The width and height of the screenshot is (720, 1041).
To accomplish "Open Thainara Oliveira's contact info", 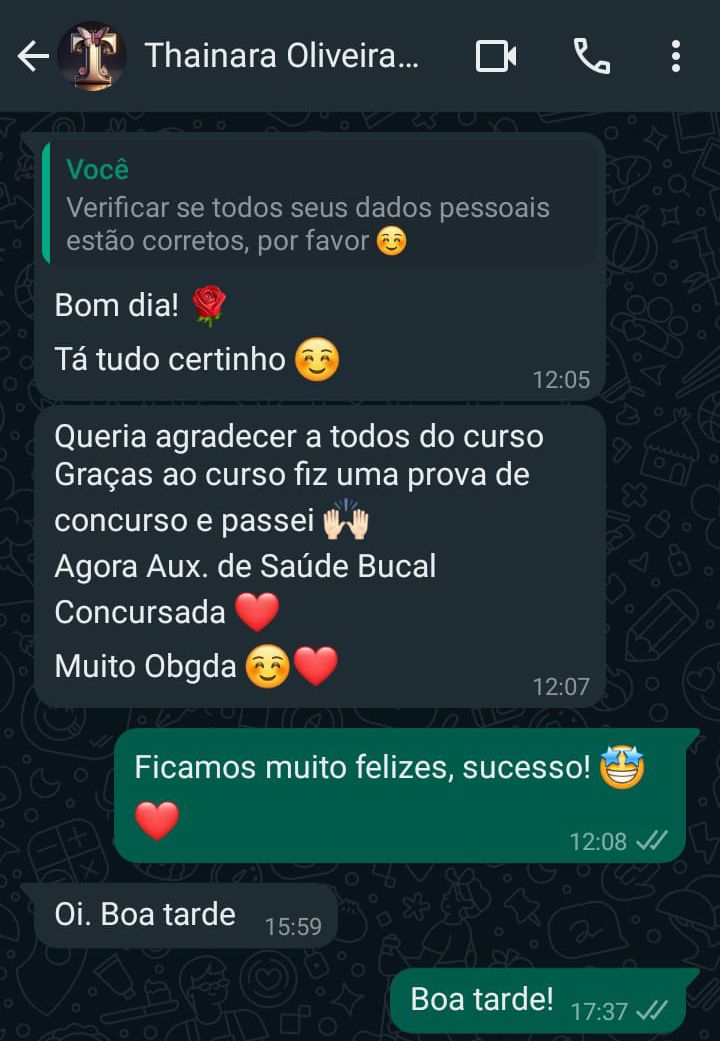I will click(282, 56).
